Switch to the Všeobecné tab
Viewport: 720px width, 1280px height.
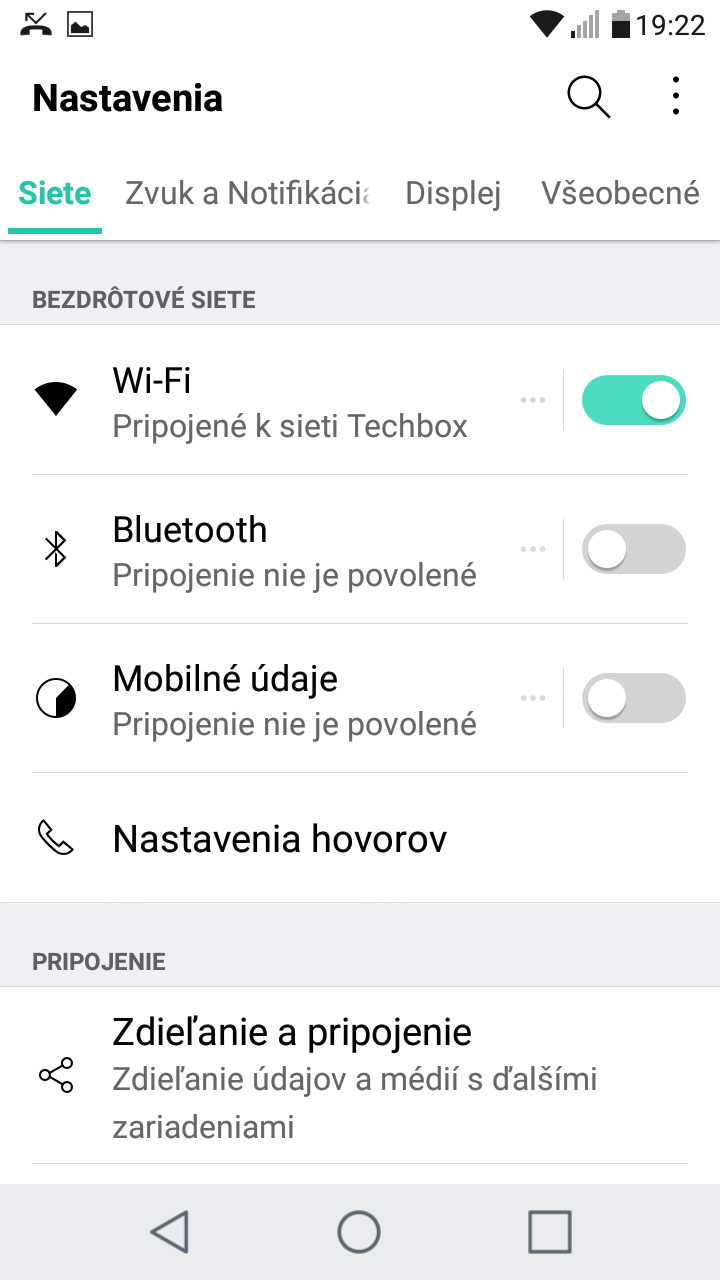(620, 193)
